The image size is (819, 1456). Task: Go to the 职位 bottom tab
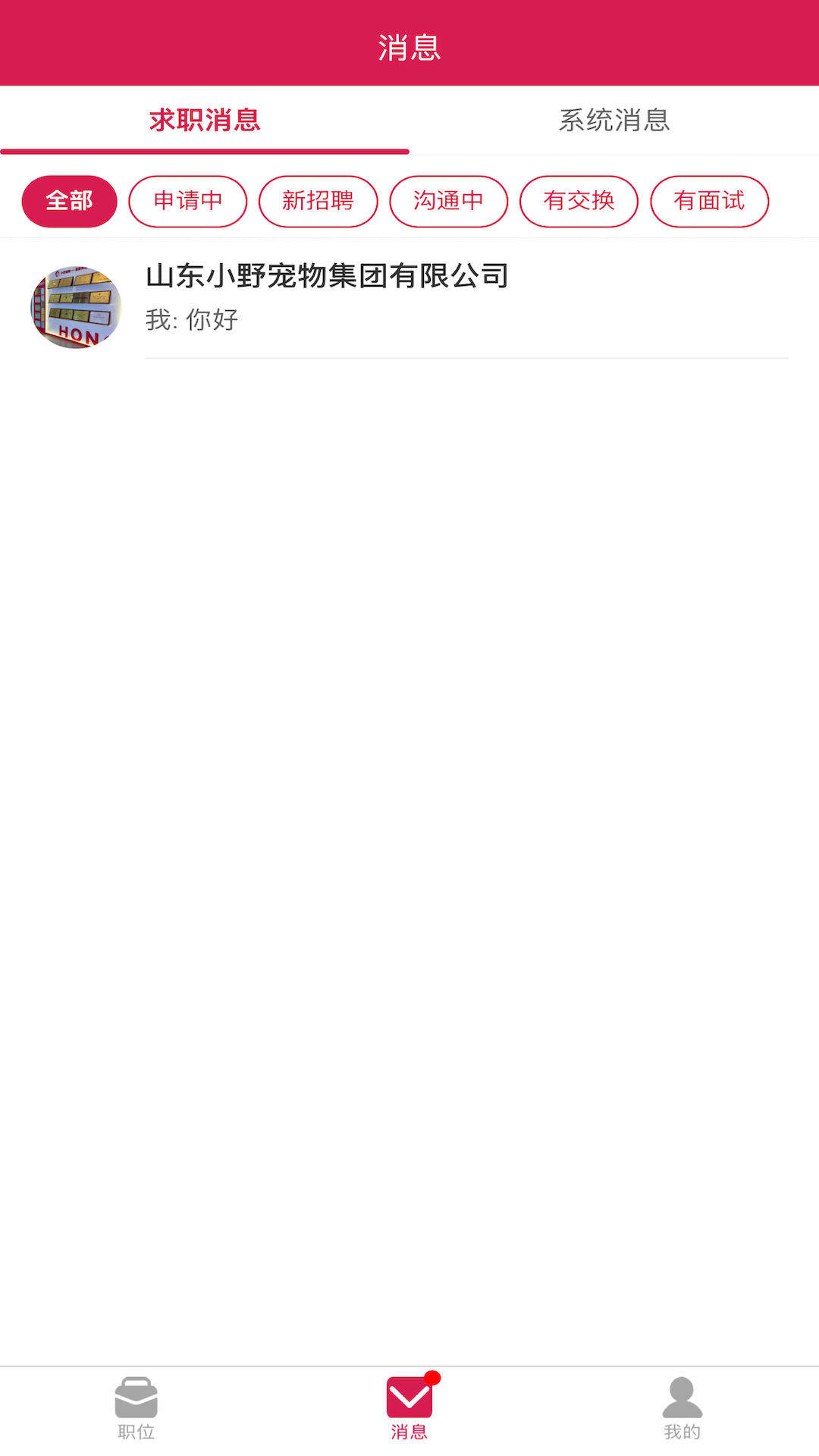tap(136, 1409)
